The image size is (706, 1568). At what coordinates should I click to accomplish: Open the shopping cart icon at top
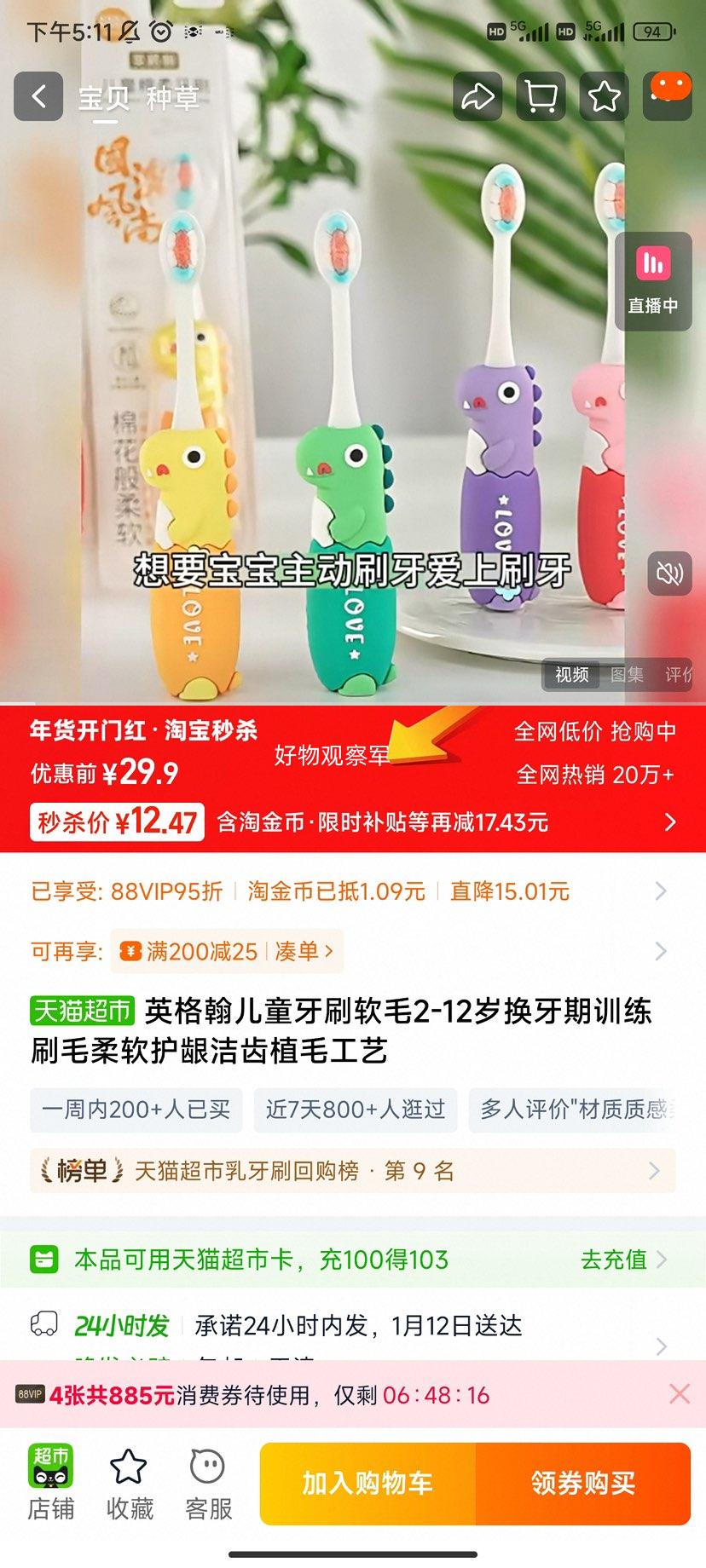[x=541, y=96]
